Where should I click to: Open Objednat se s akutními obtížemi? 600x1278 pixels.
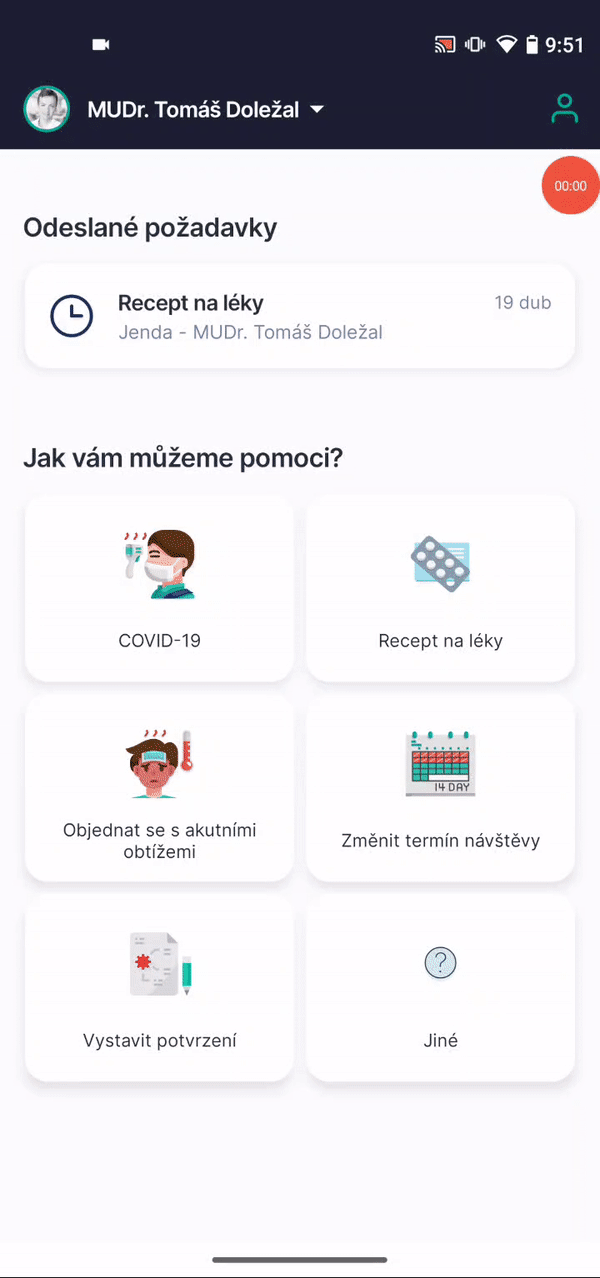pos(159,789)
